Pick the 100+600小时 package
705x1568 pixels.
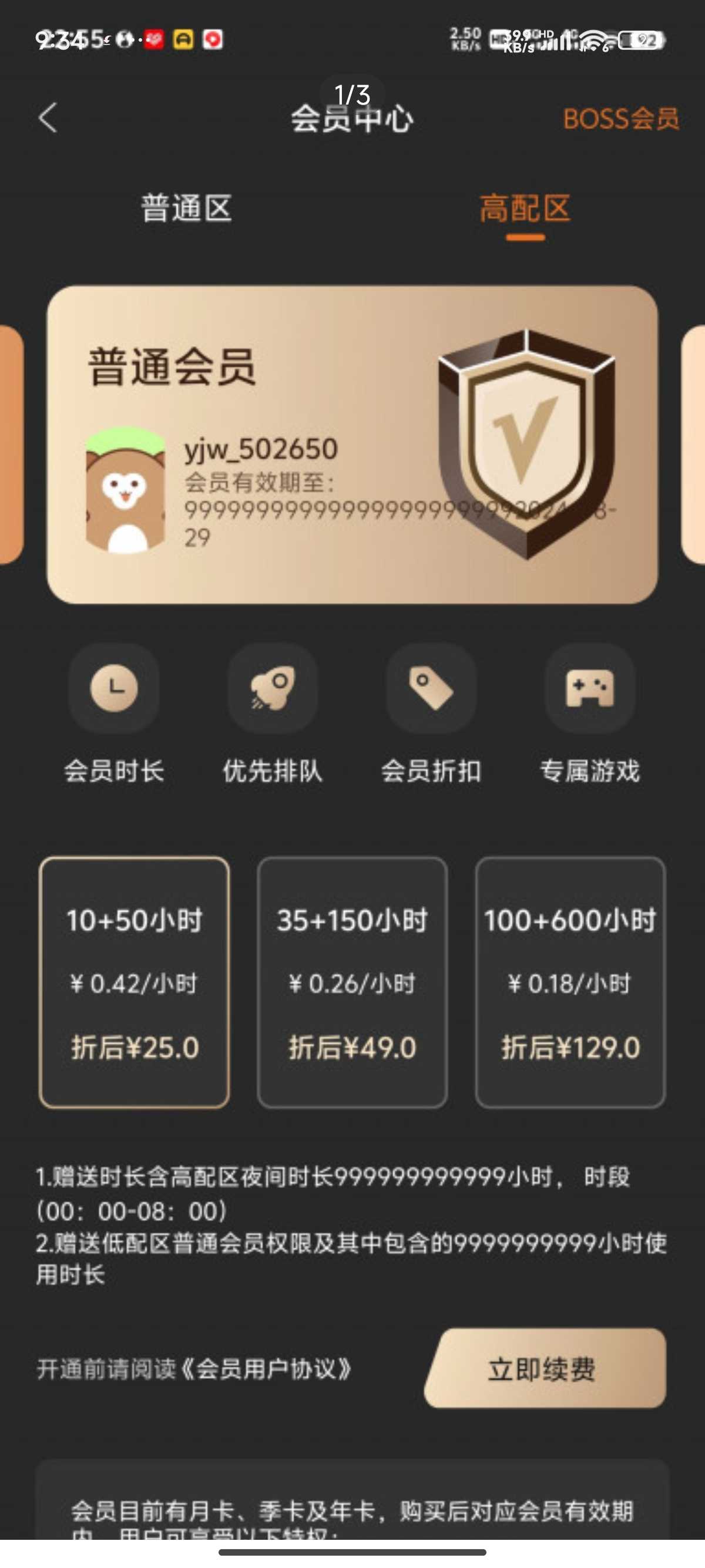tap(570, 982)
